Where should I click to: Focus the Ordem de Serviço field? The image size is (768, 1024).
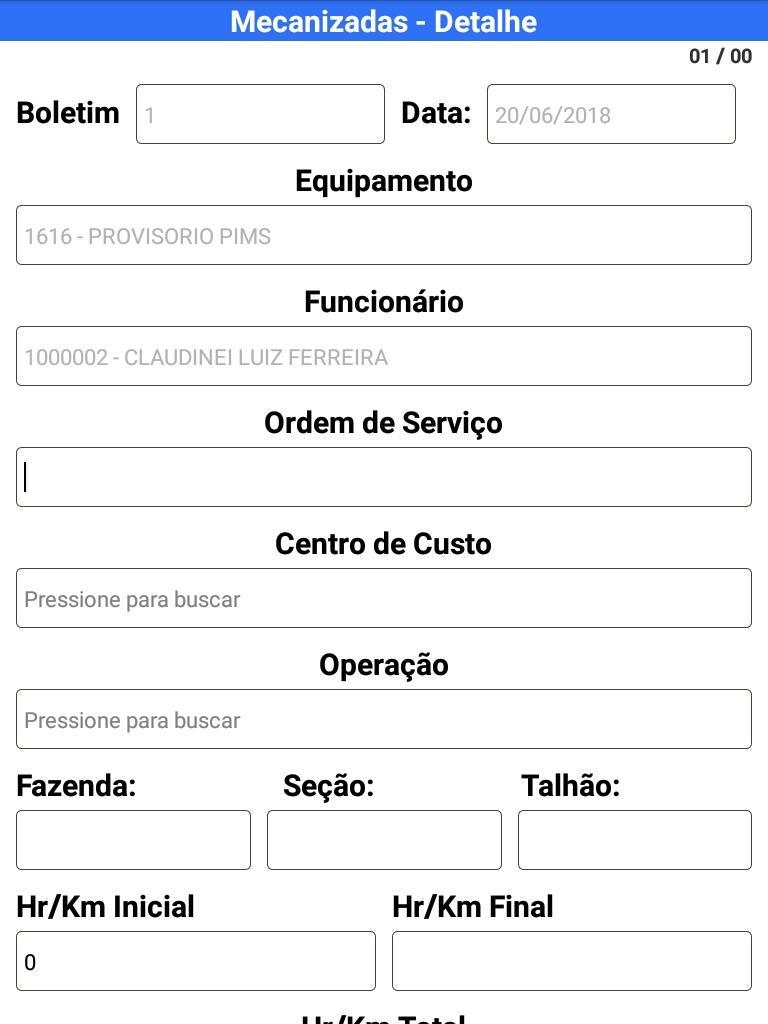[384, 477]
